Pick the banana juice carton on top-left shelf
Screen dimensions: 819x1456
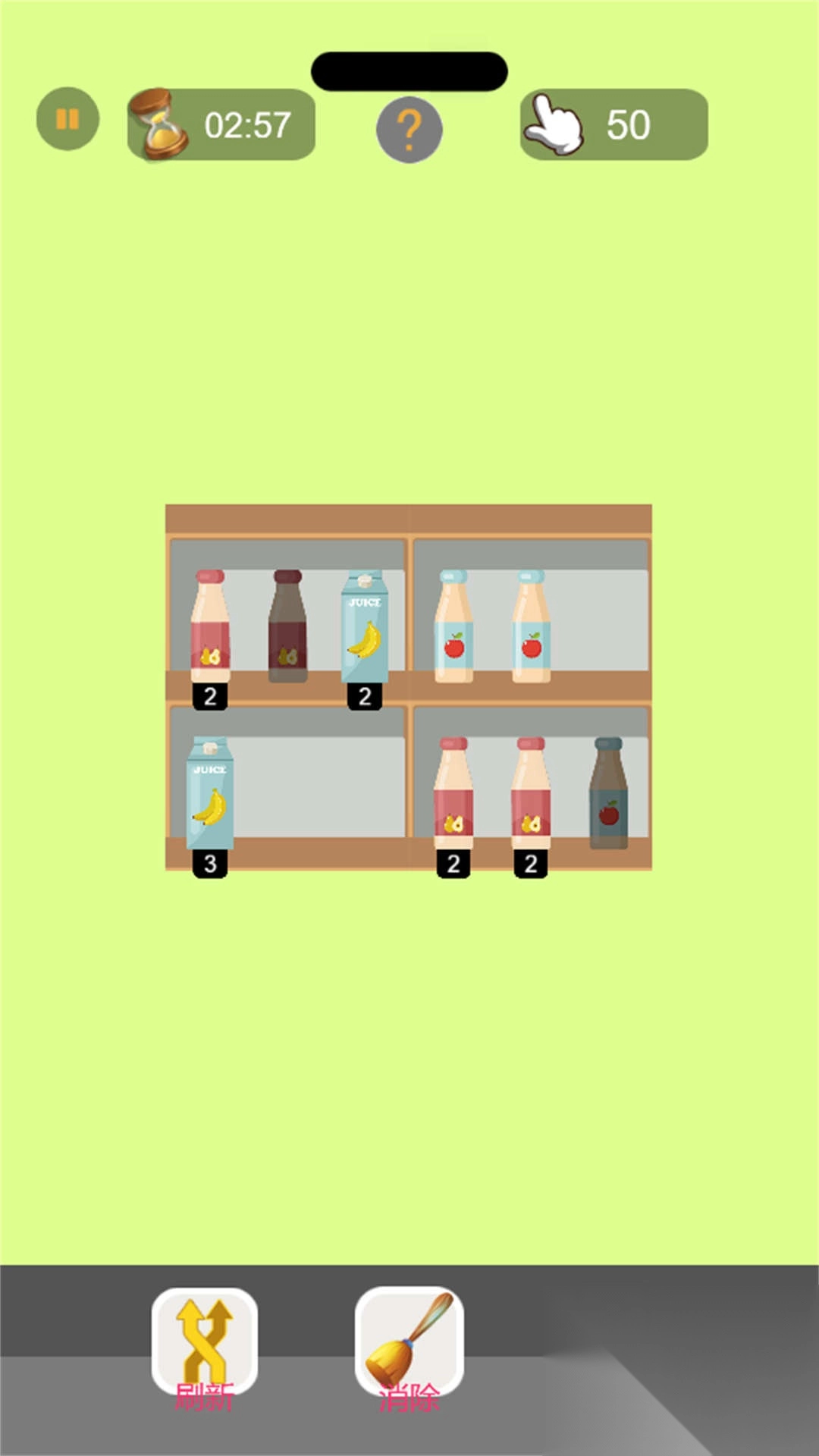(x=365, y=628)
